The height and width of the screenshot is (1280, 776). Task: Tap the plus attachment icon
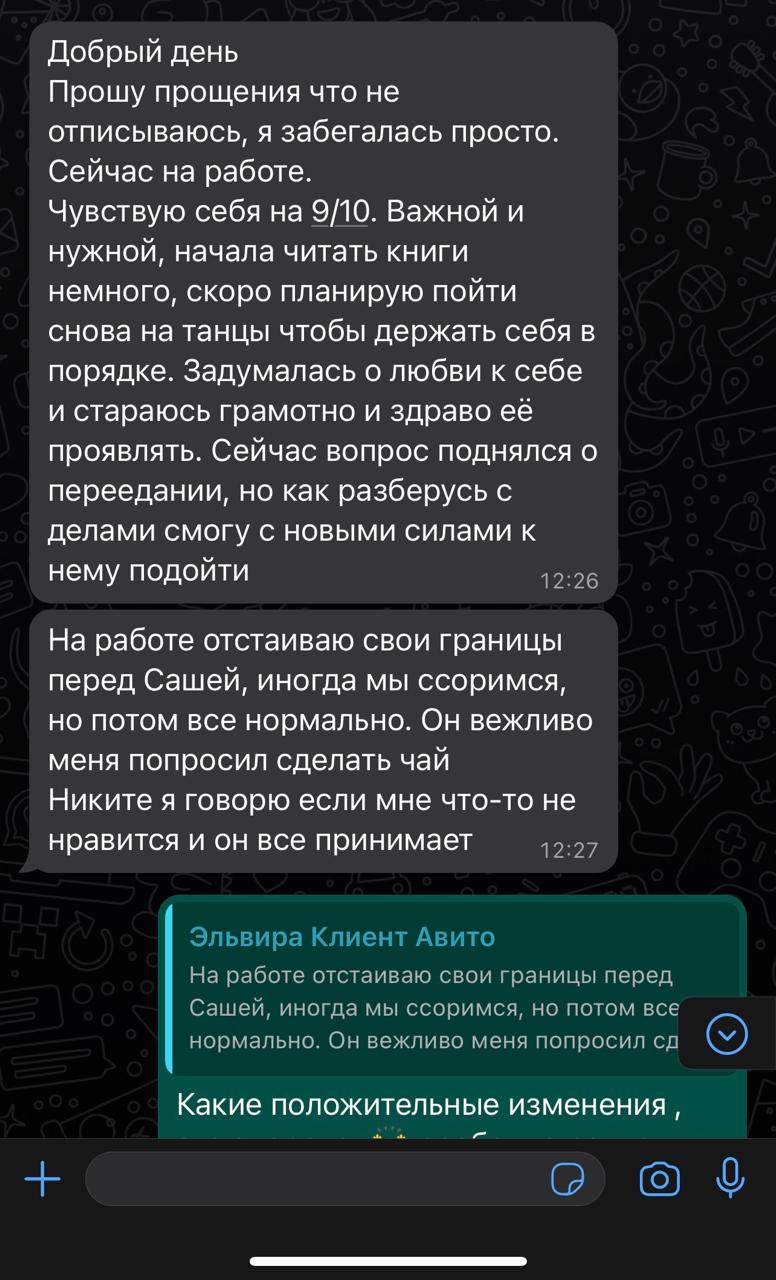pos(42,1180)
